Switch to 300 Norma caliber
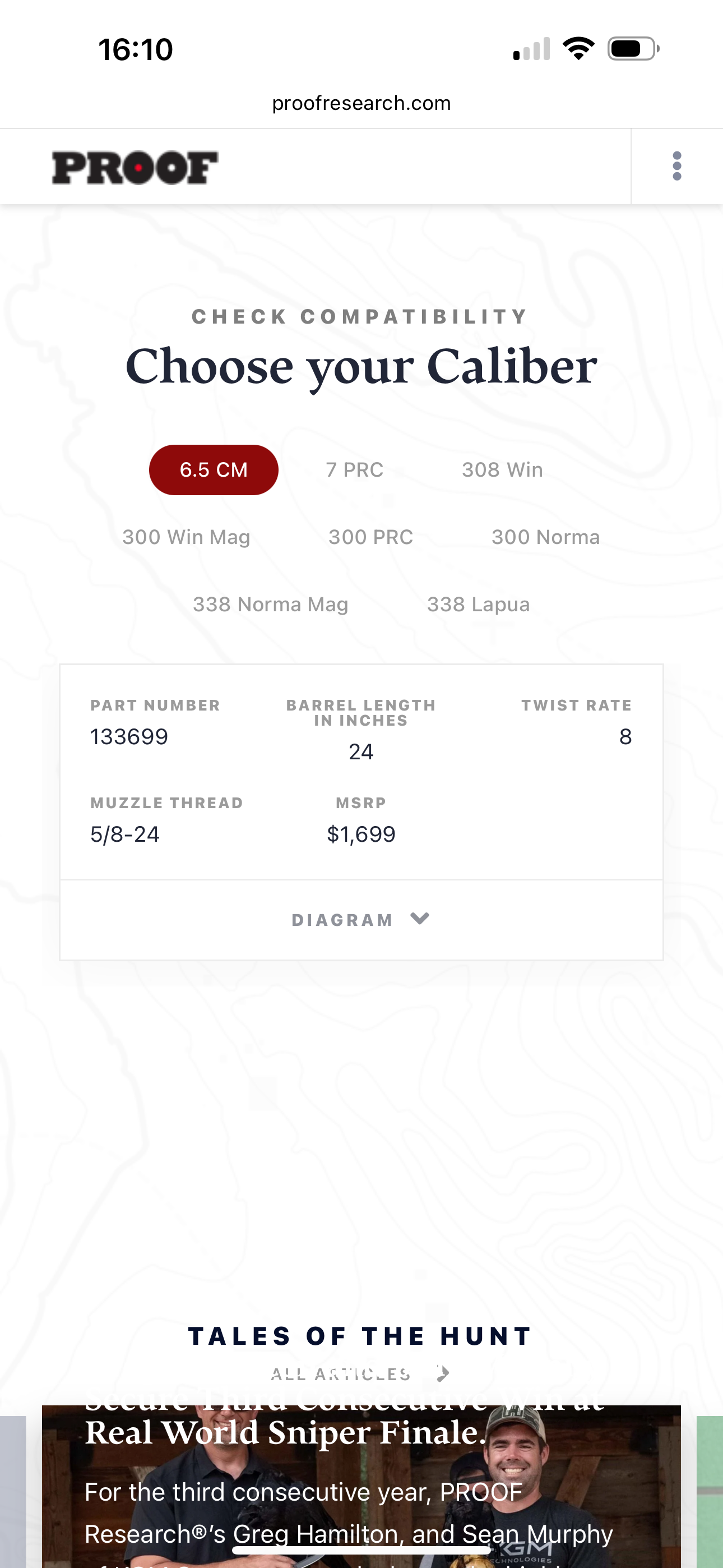This screenshot has width=723, height=1568. (x=546, y=537)
